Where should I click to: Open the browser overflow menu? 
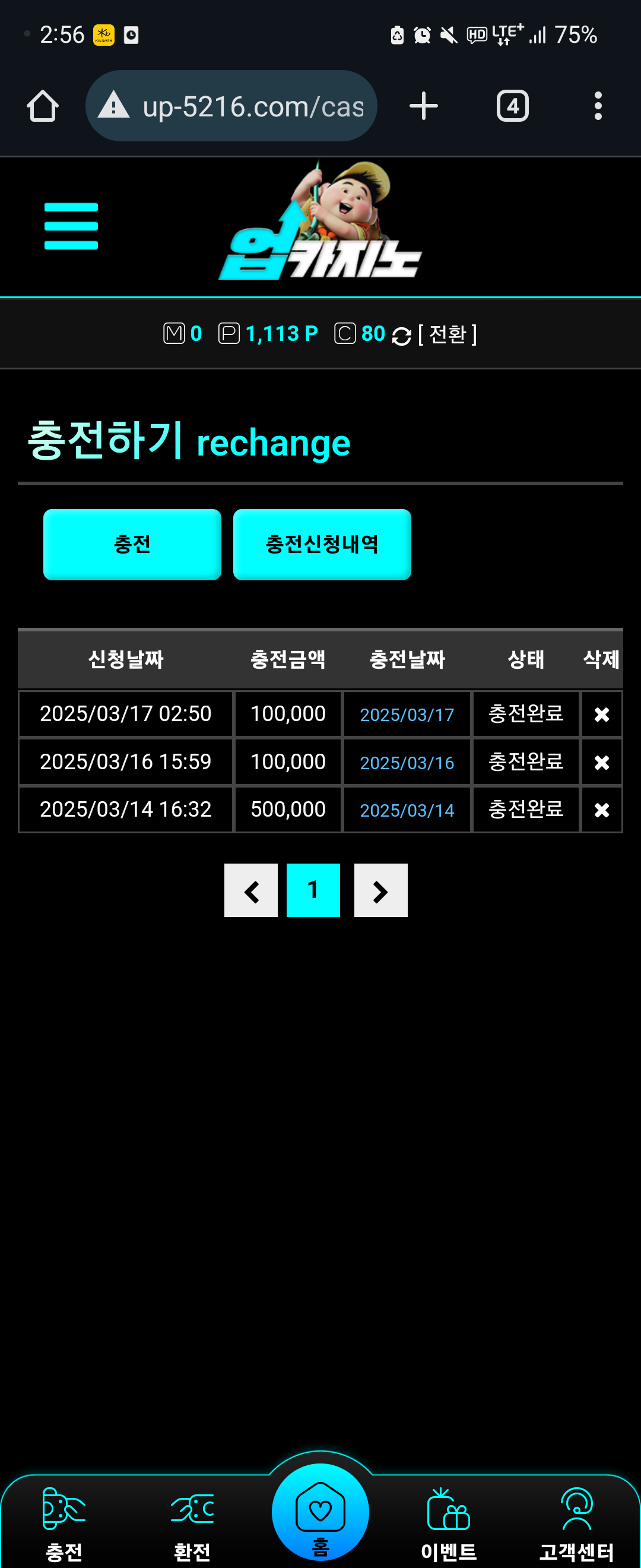click(598, 106)
